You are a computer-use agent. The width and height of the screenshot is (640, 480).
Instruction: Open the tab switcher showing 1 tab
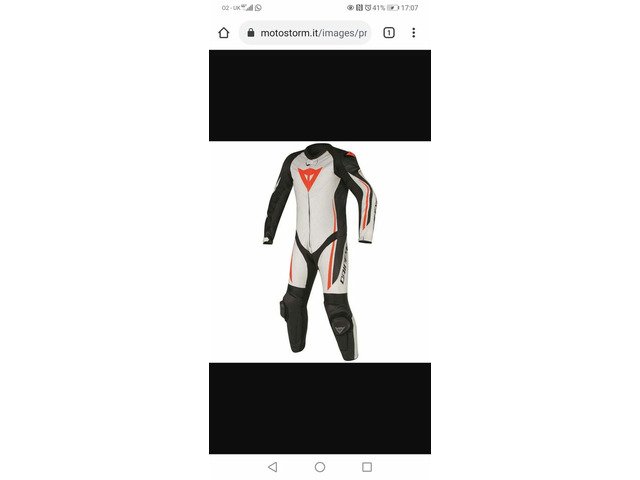coord(389,33)
